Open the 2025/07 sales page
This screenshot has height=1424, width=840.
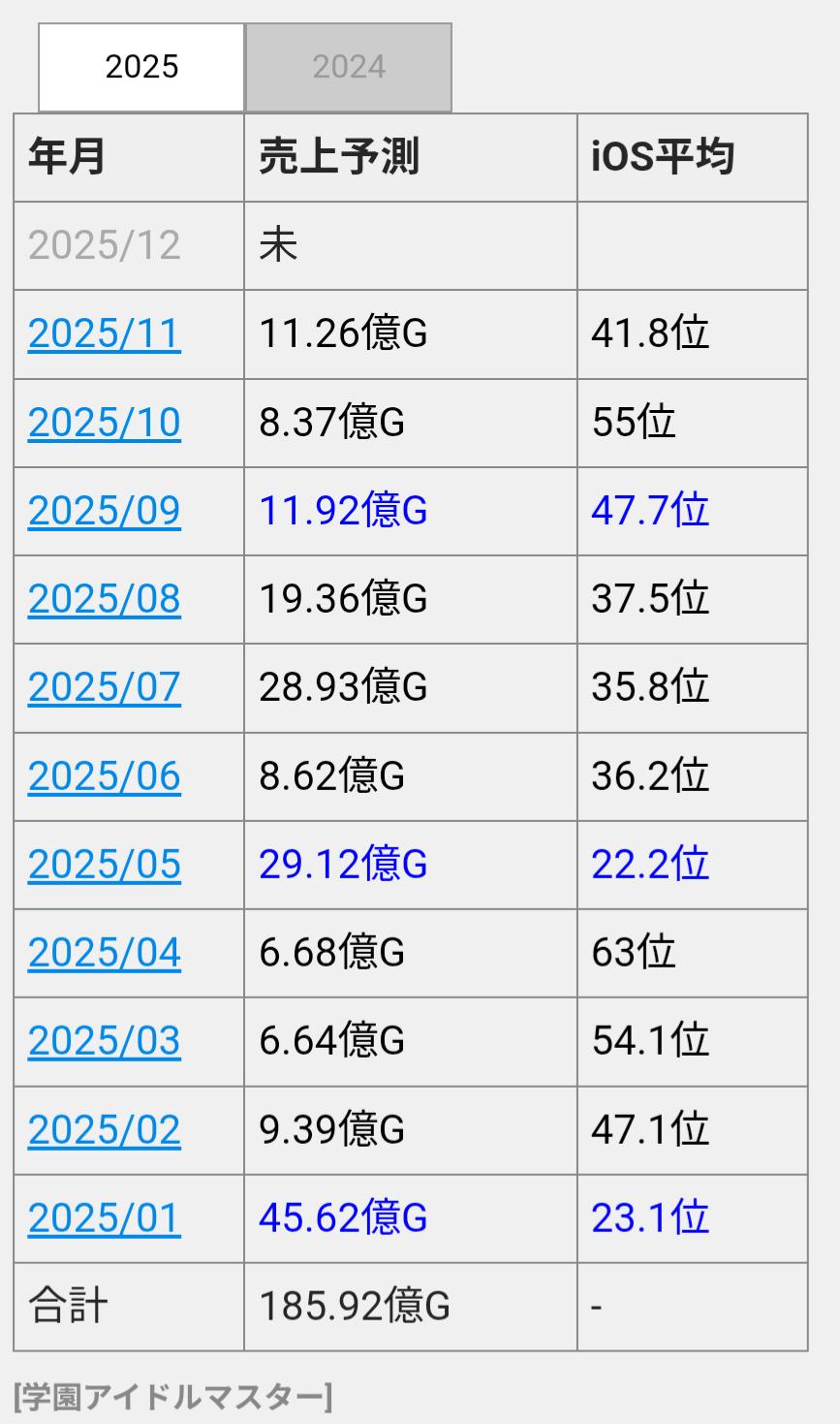pos(105,687)
